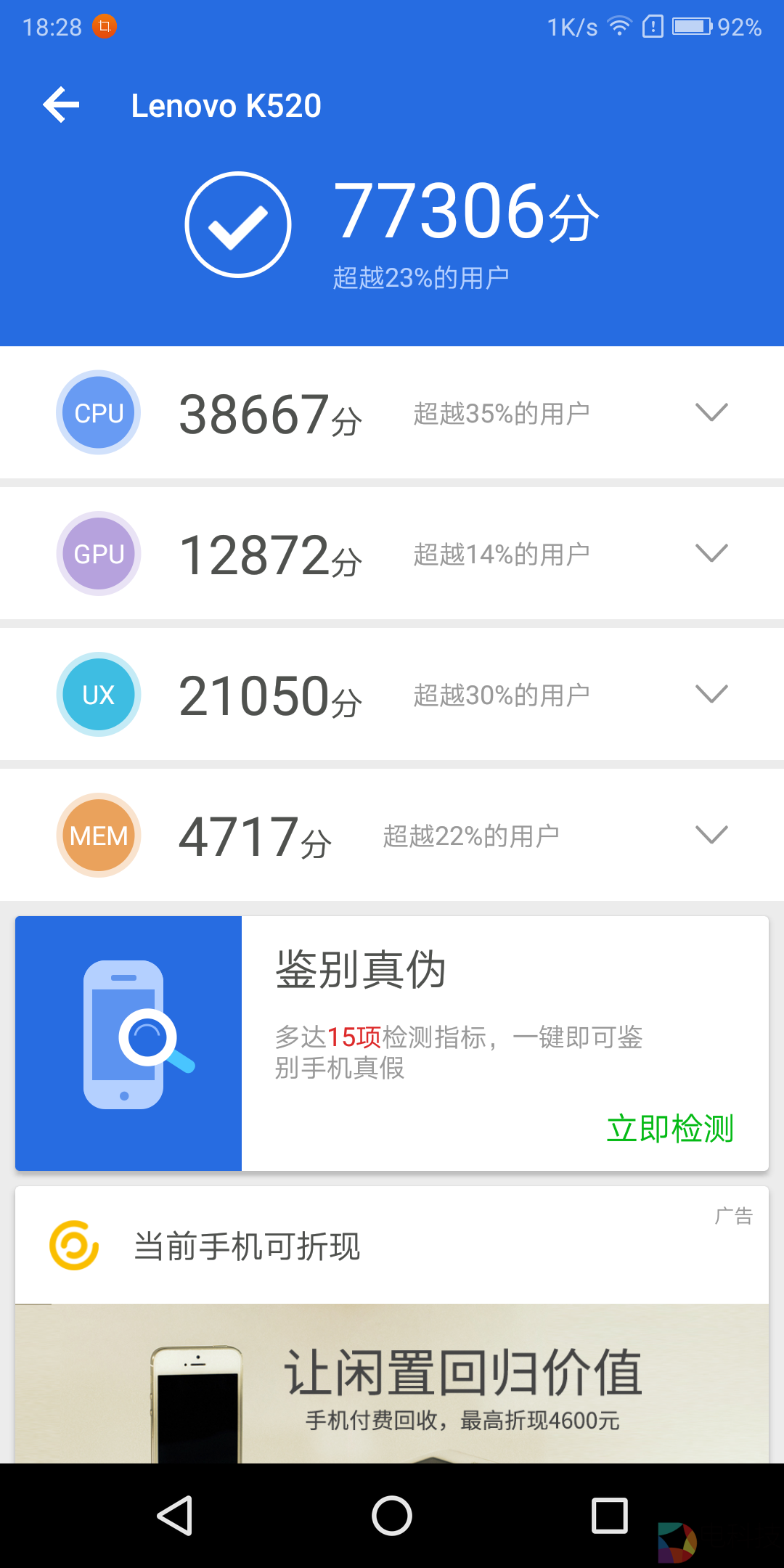Tap the battery indicator showing 92%
This screenshot has height=1568, width=784.
(691, 26)
